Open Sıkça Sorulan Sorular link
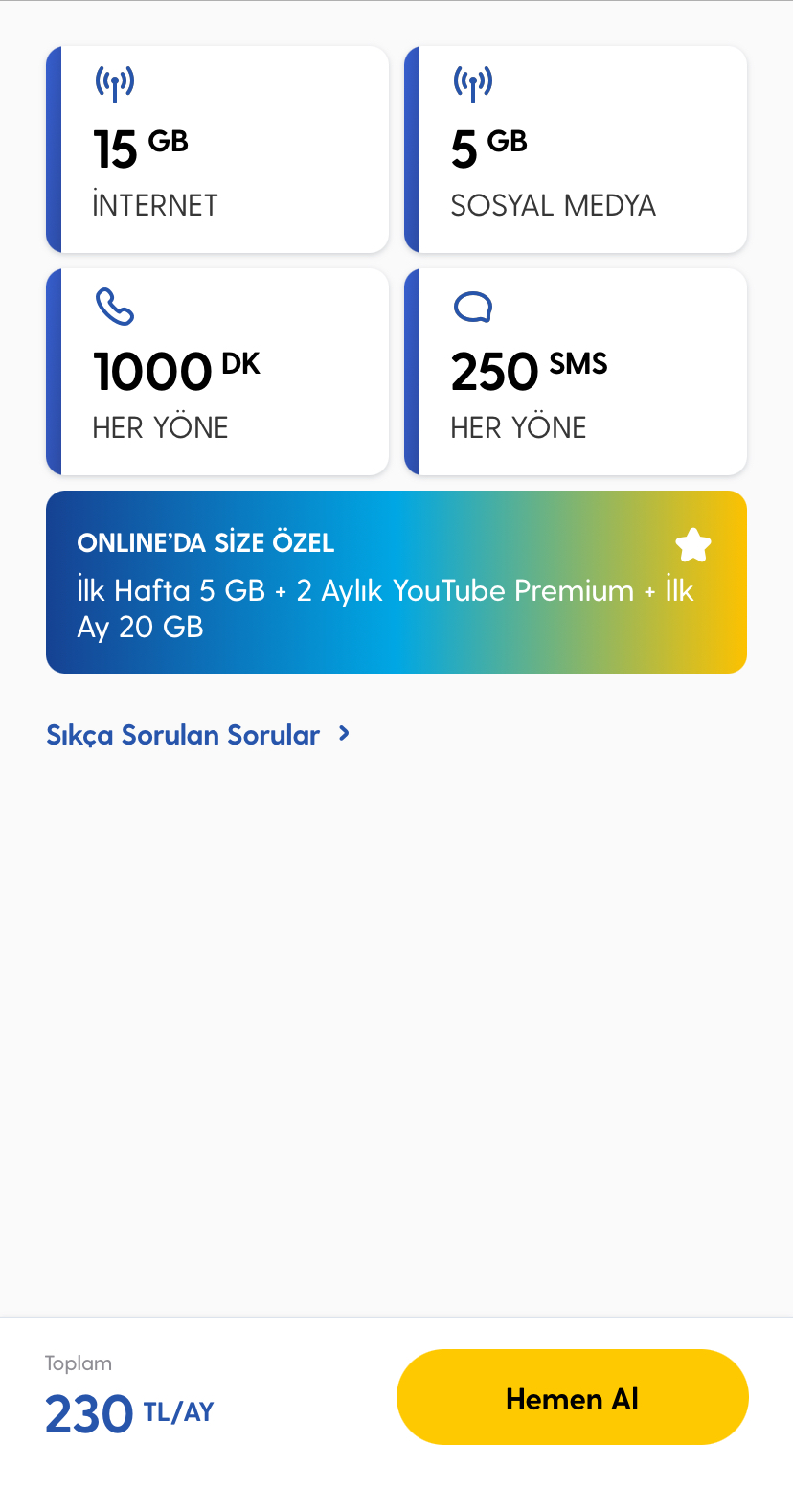This screenshot has height=1512, width=793. pyautogui.click(x=198, y=735)
